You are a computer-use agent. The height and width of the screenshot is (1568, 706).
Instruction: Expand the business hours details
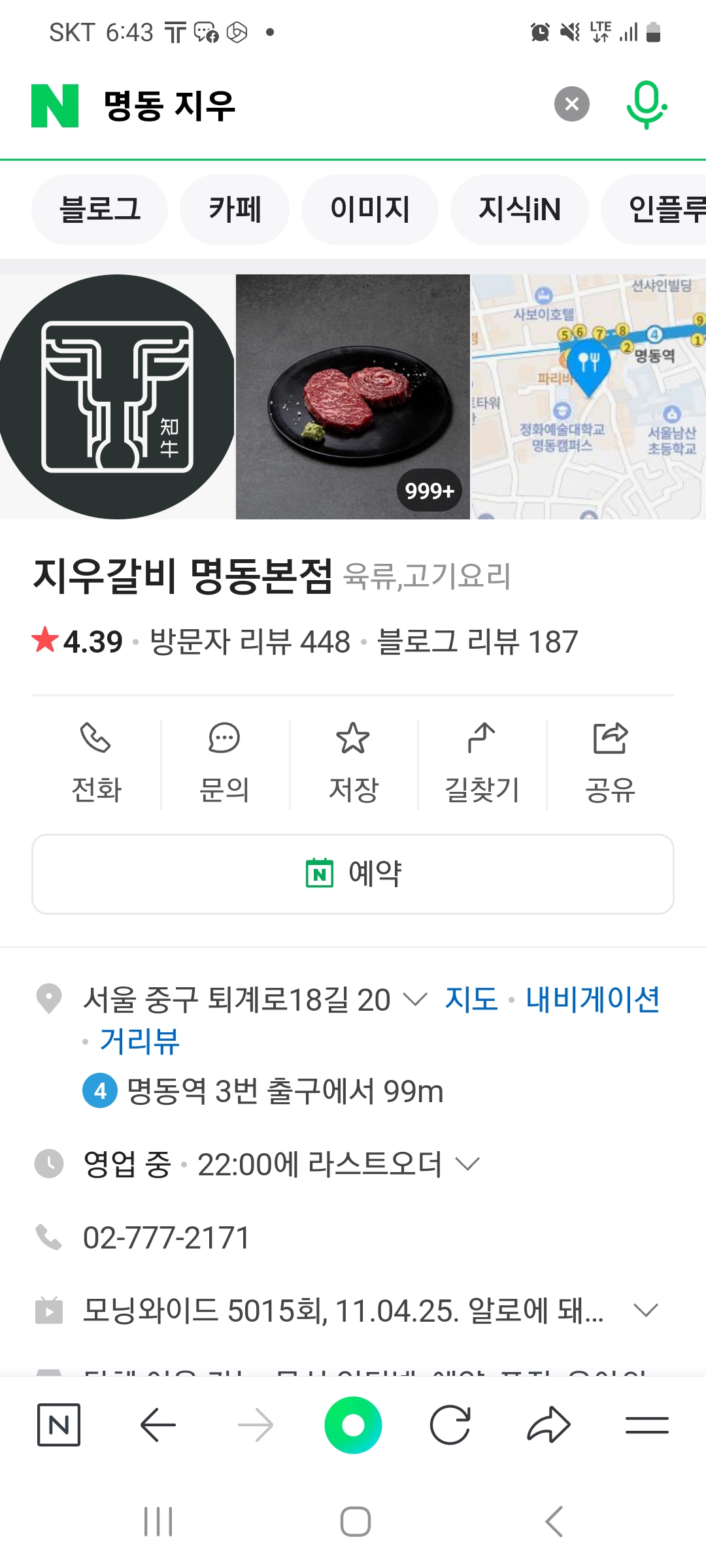467,1164
